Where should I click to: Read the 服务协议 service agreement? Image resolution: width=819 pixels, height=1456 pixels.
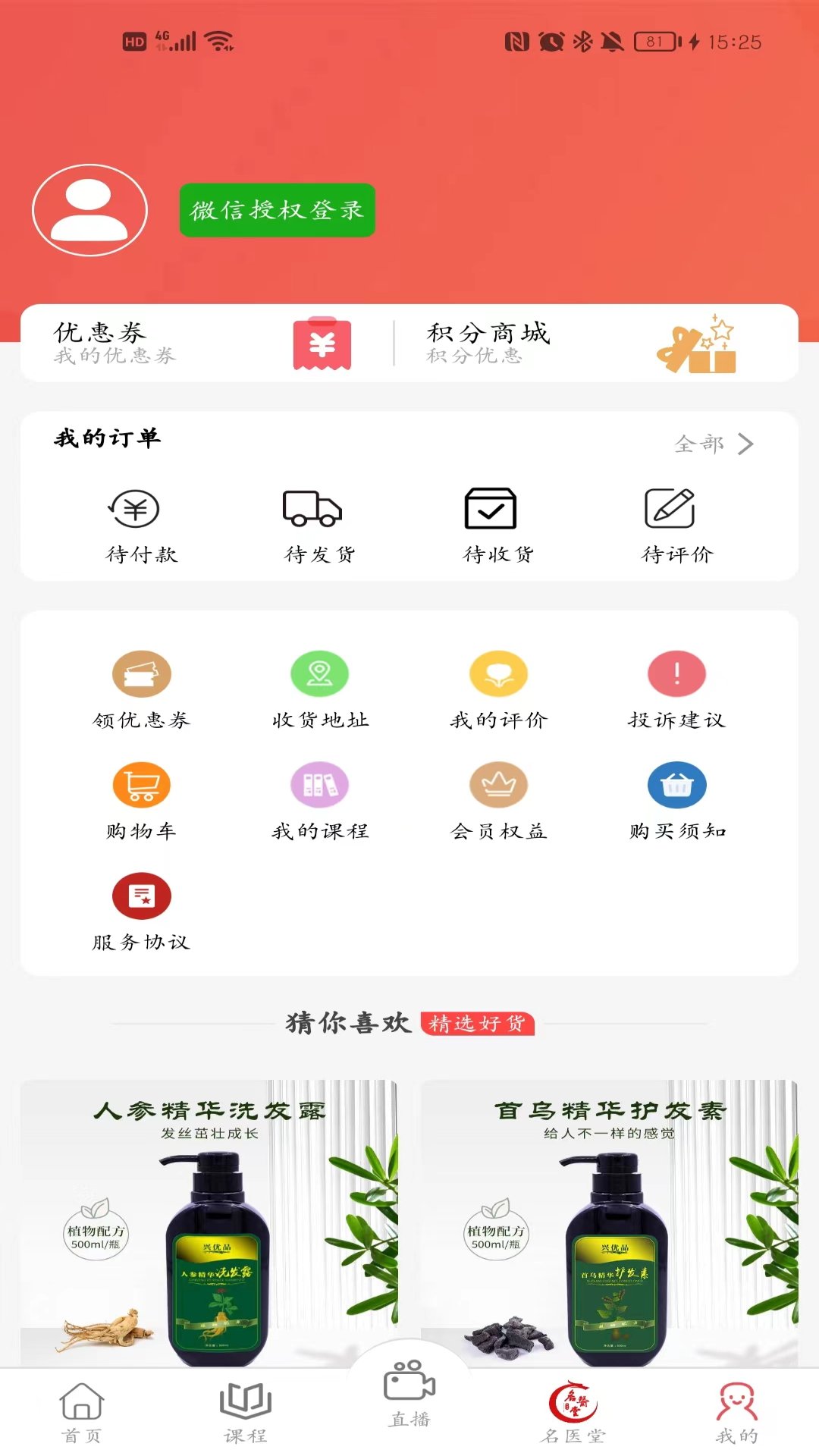141,912
